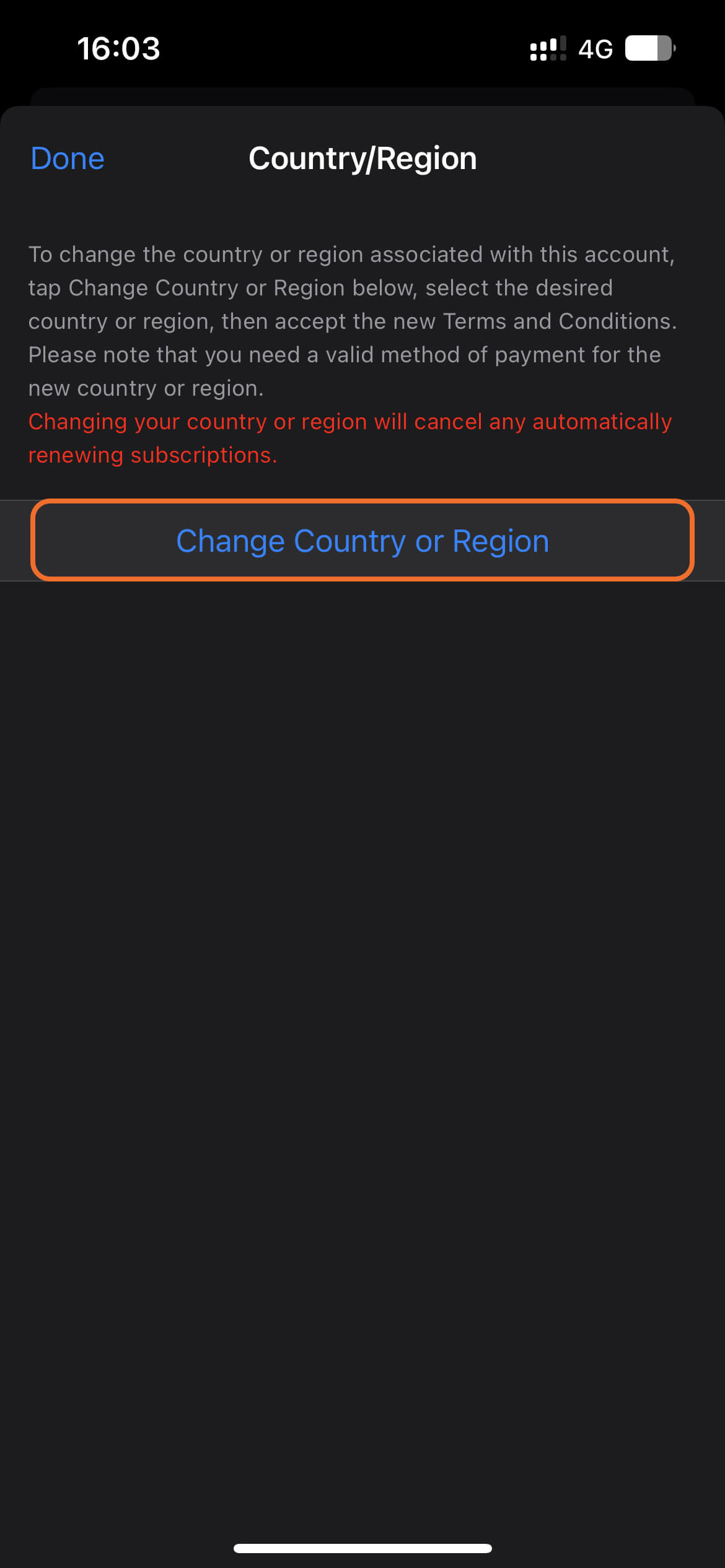Tap the Country/Region header title
Image resolution: width=725 pixels, height=1568 pixels.
click(x=362, y=158)
